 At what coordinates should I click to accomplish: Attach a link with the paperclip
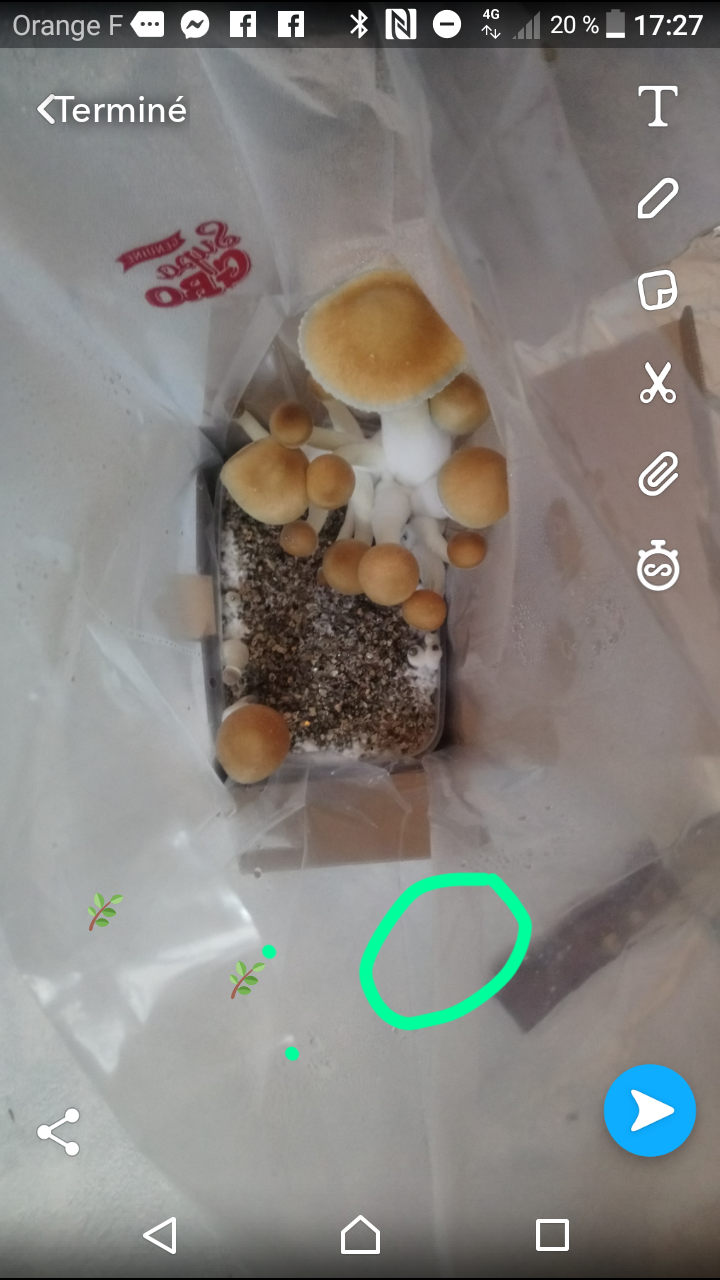pyautogui.click(x=658, y=474)
